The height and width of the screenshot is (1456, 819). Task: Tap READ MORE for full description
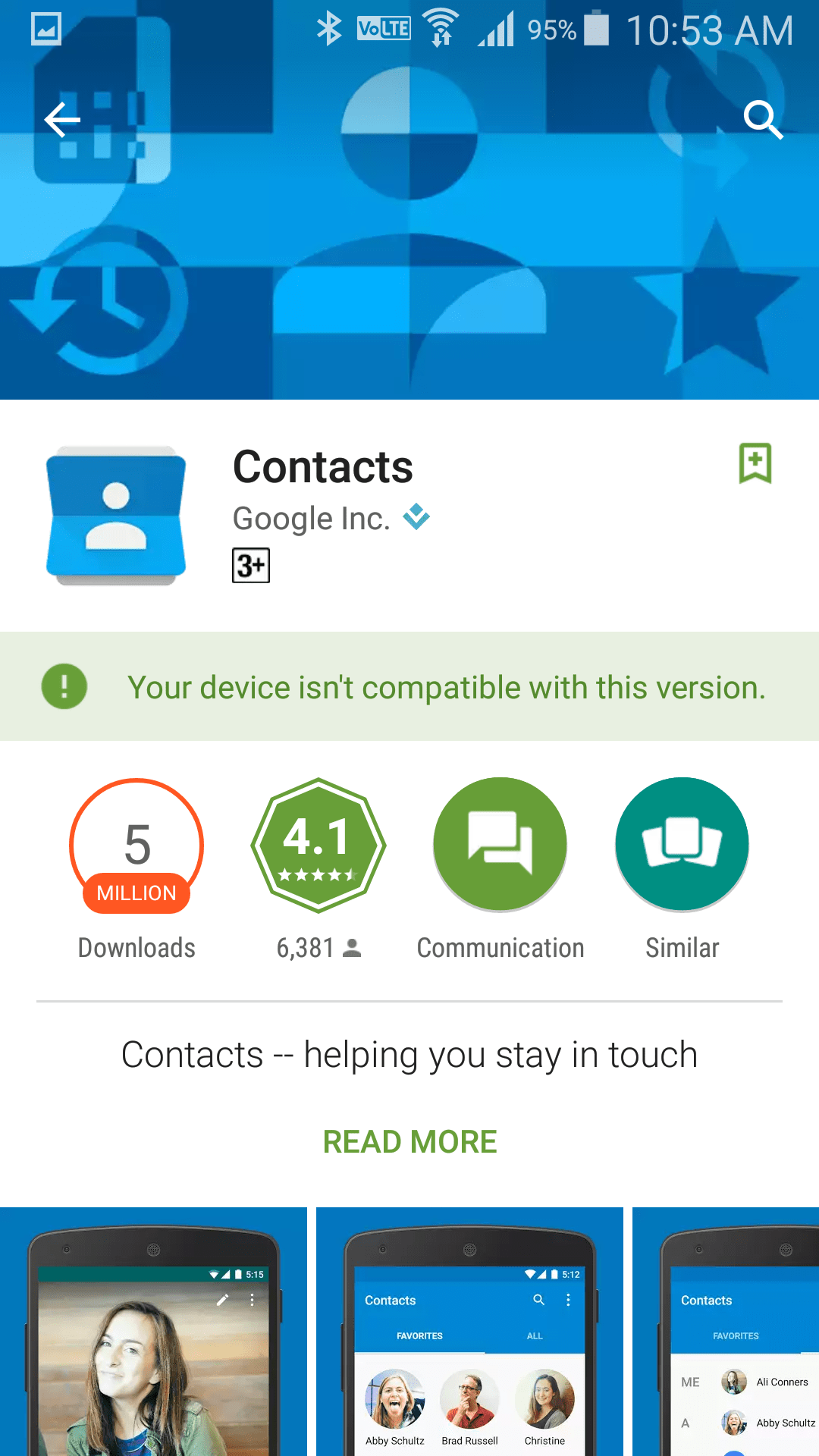(x=409, y=1141)
